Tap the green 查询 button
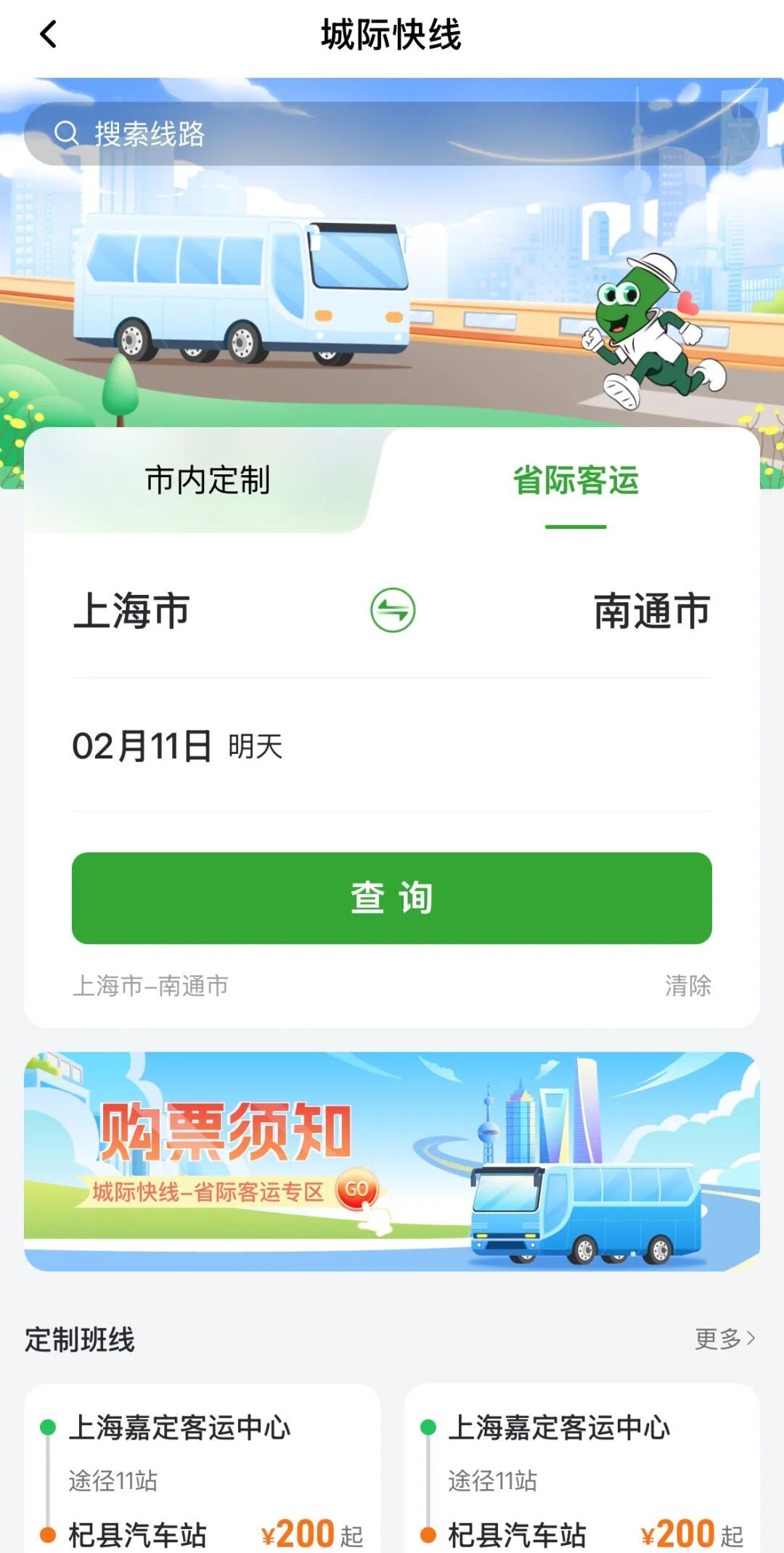 coord(392,898)
